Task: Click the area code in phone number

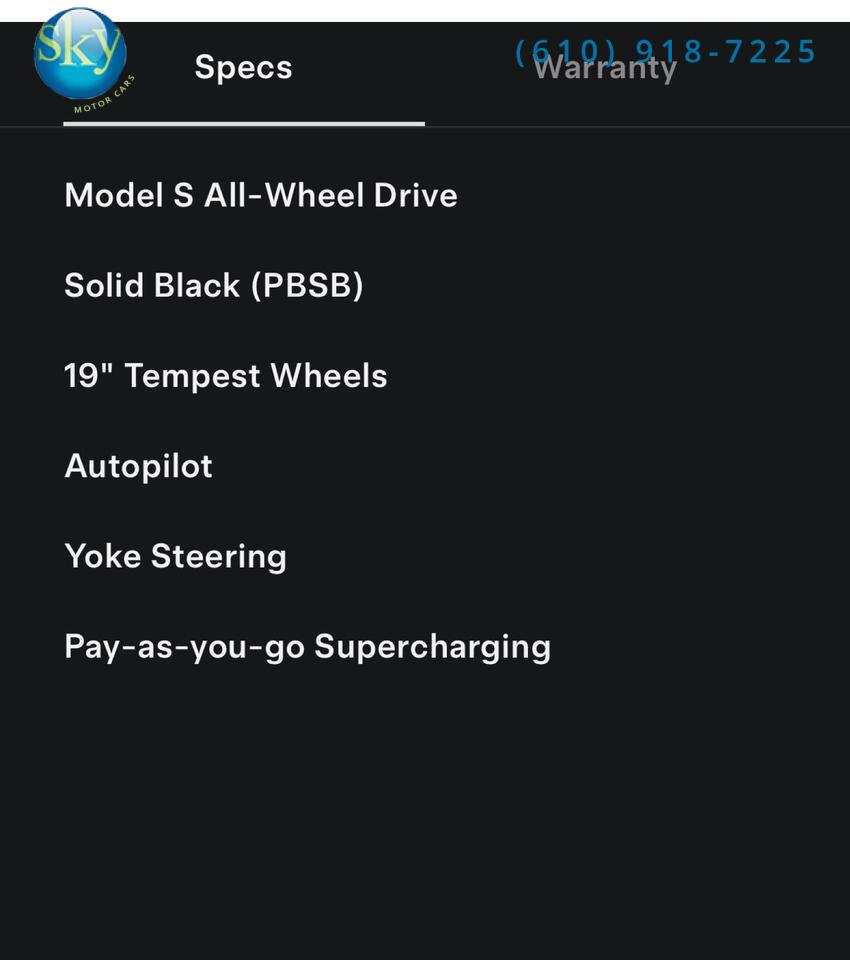Action: pos(557,52)
